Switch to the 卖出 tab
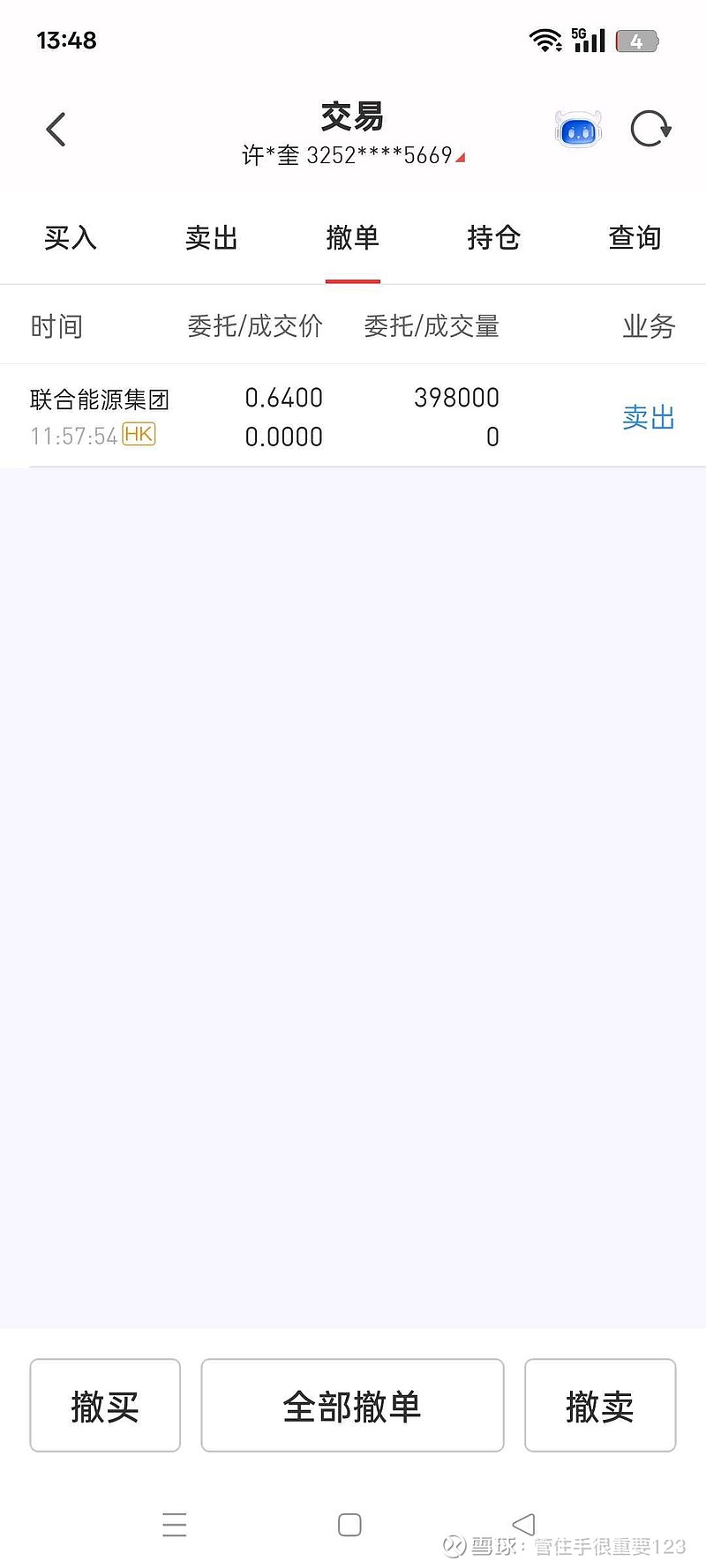 (x=212, y=238)
